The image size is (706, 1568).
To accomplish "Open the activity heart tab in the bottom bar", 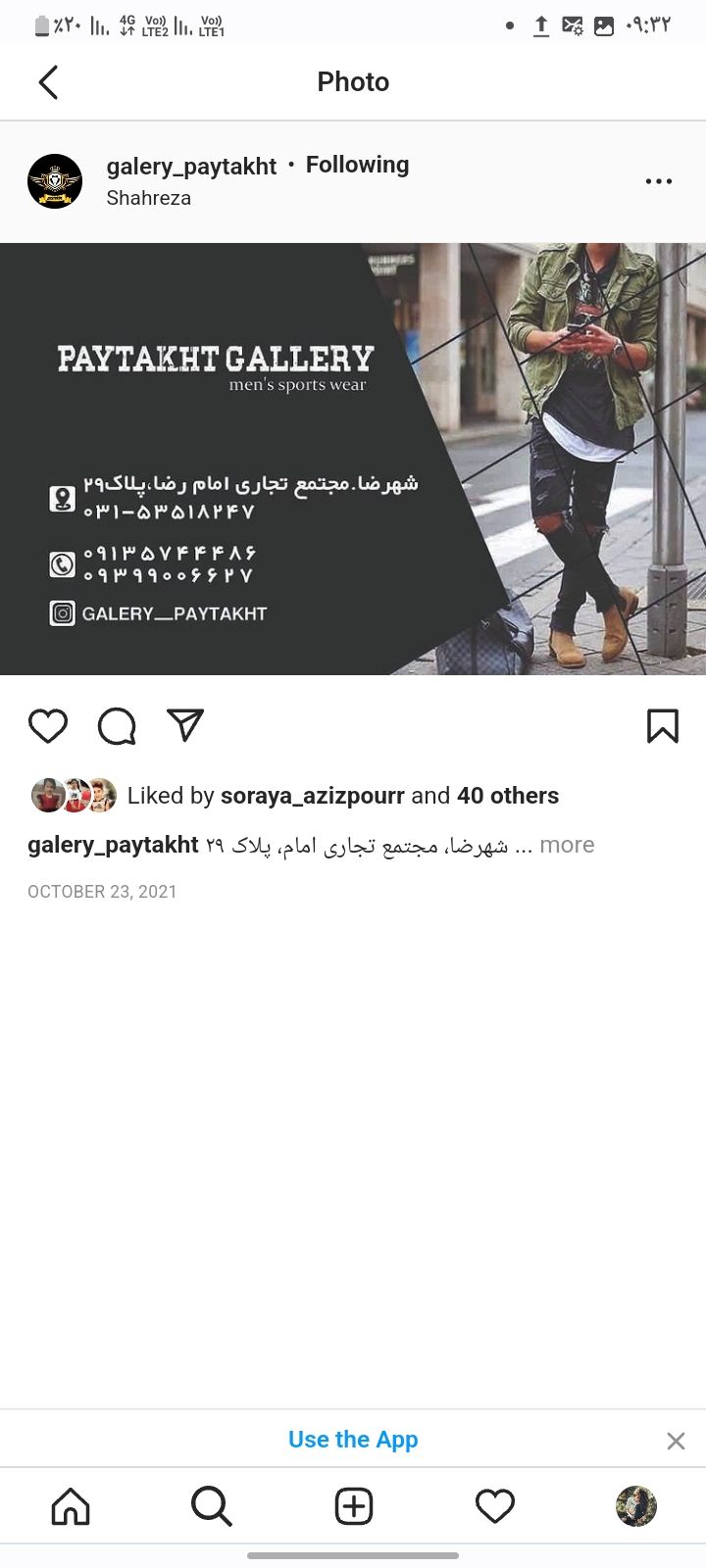I will click(x=494, y=1506).
